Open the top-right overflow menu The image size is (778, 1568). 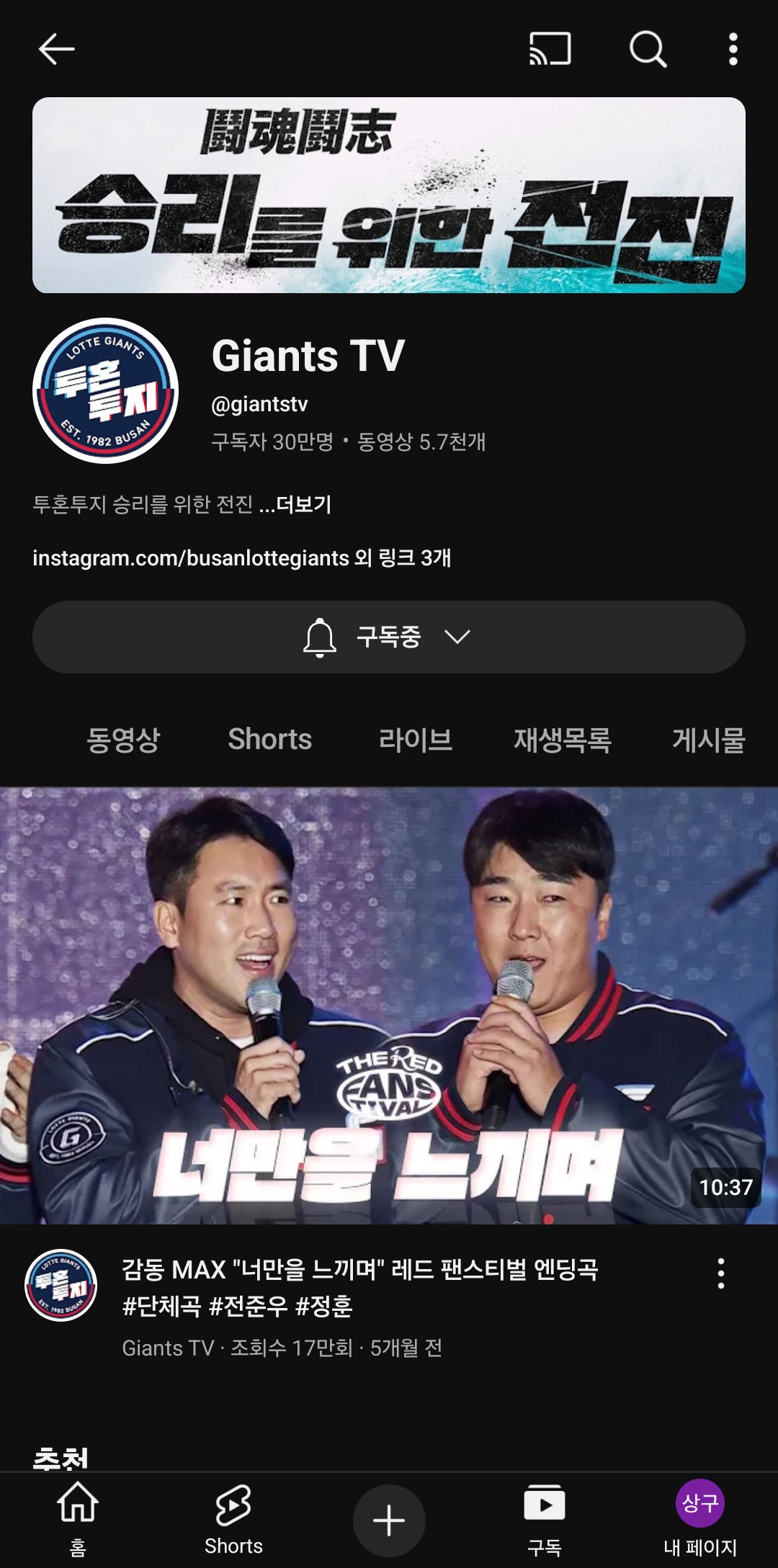[x=733, y=49]
